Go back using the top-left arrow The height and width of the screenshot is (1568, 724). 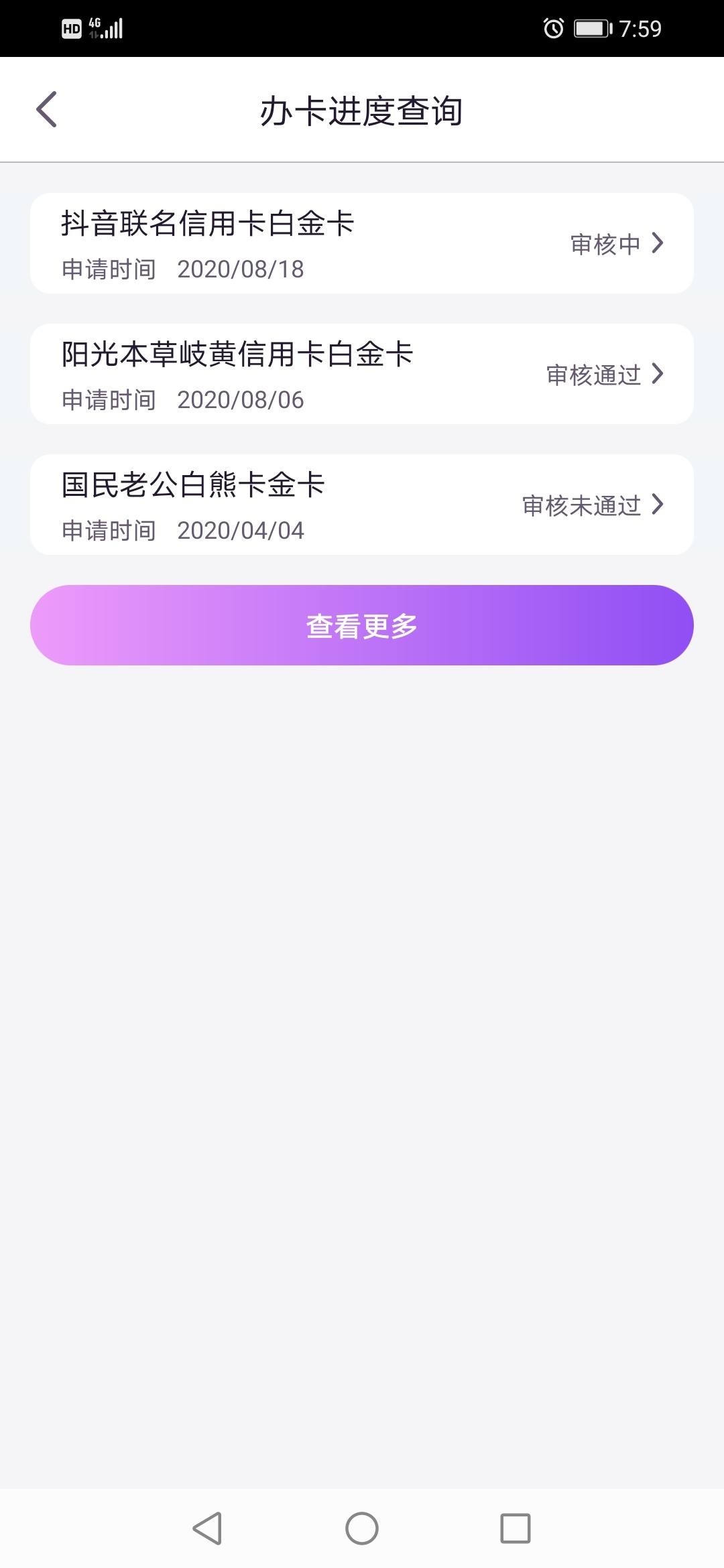[x=46, y=109]
